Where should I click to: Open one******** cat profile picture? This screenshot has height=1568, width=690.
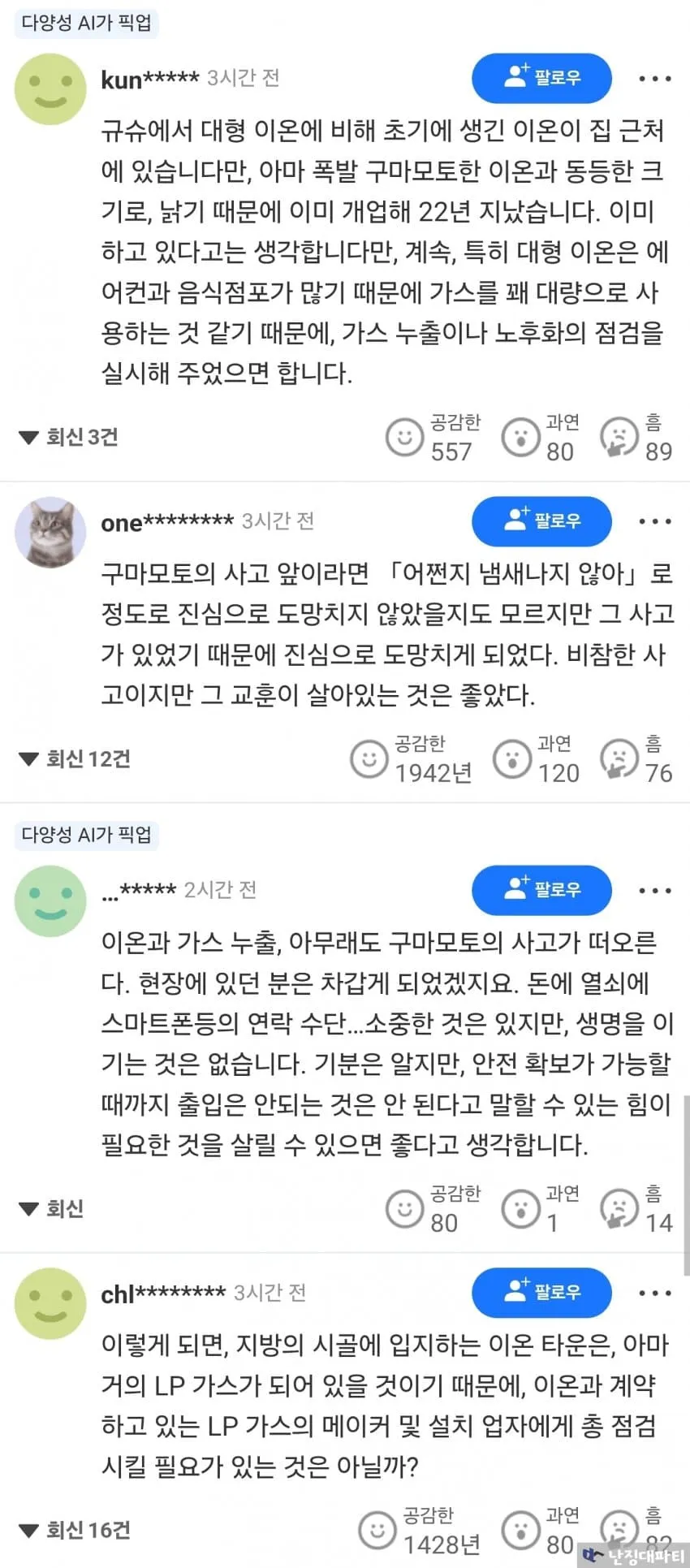pyautogui.click(x=50, y=533)
